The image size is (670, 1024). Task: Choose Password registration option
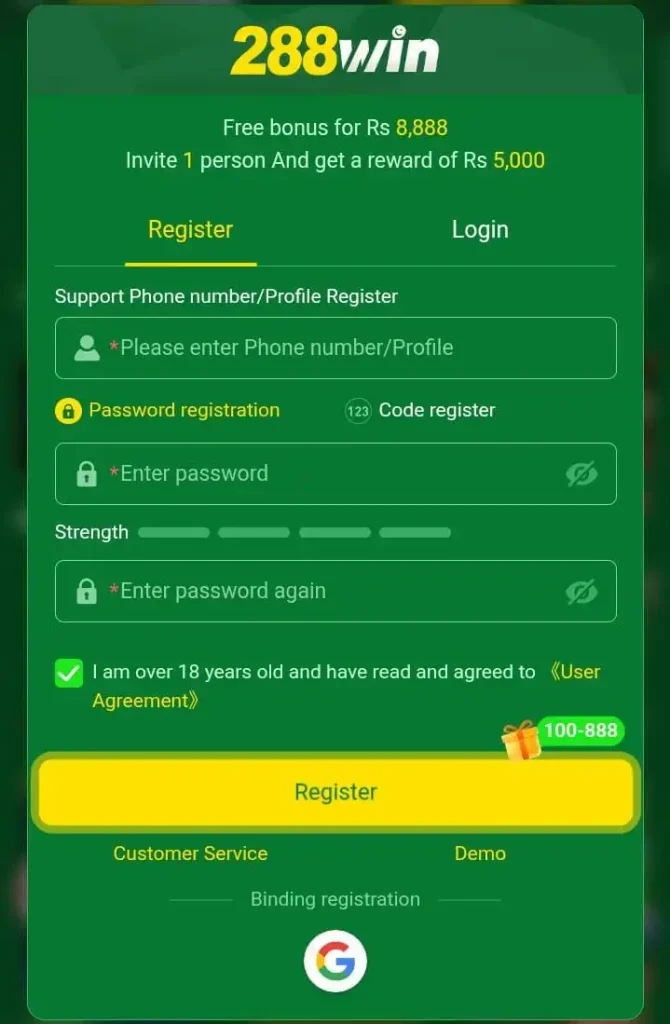(168, 410)
